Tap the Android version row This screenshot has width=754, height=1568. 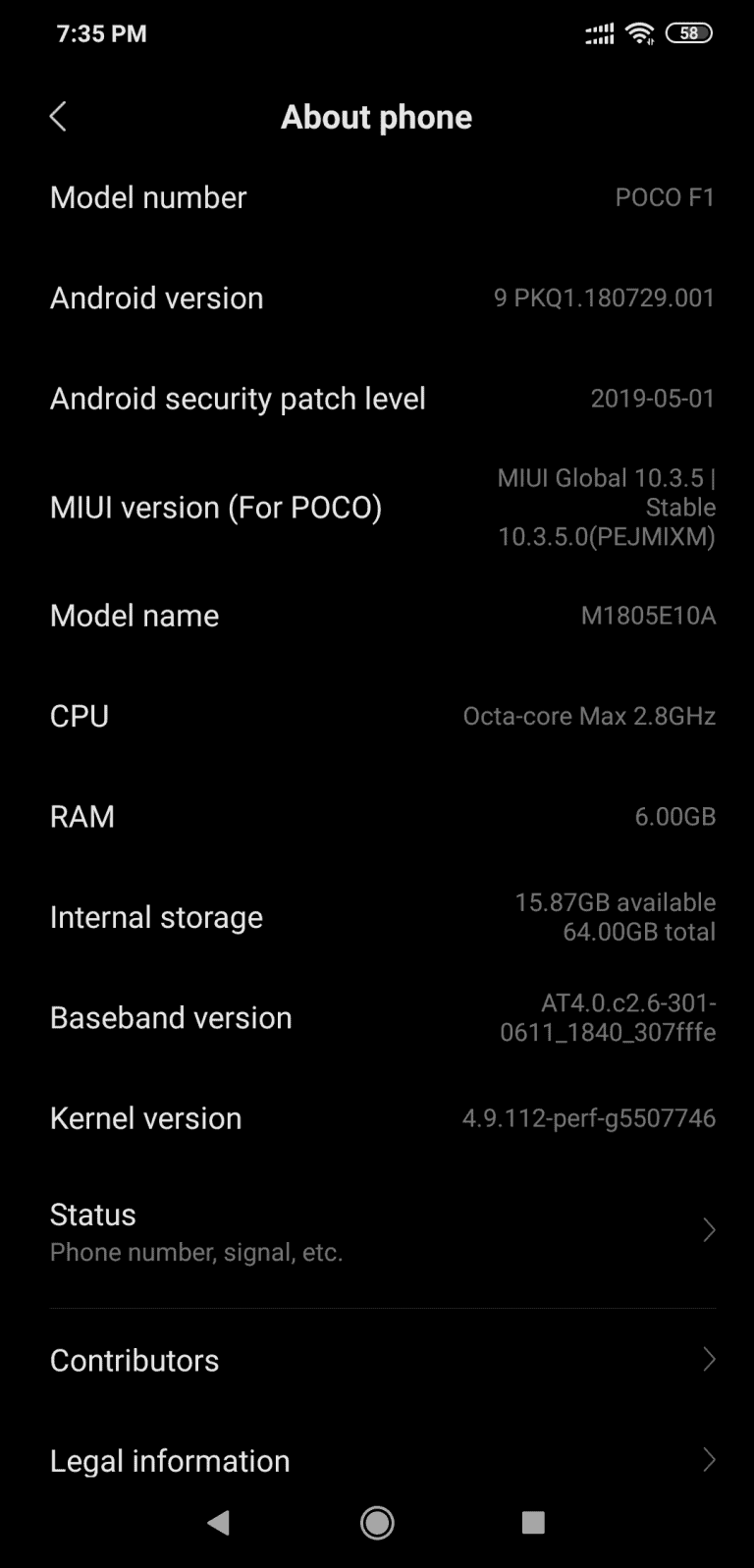377,297
